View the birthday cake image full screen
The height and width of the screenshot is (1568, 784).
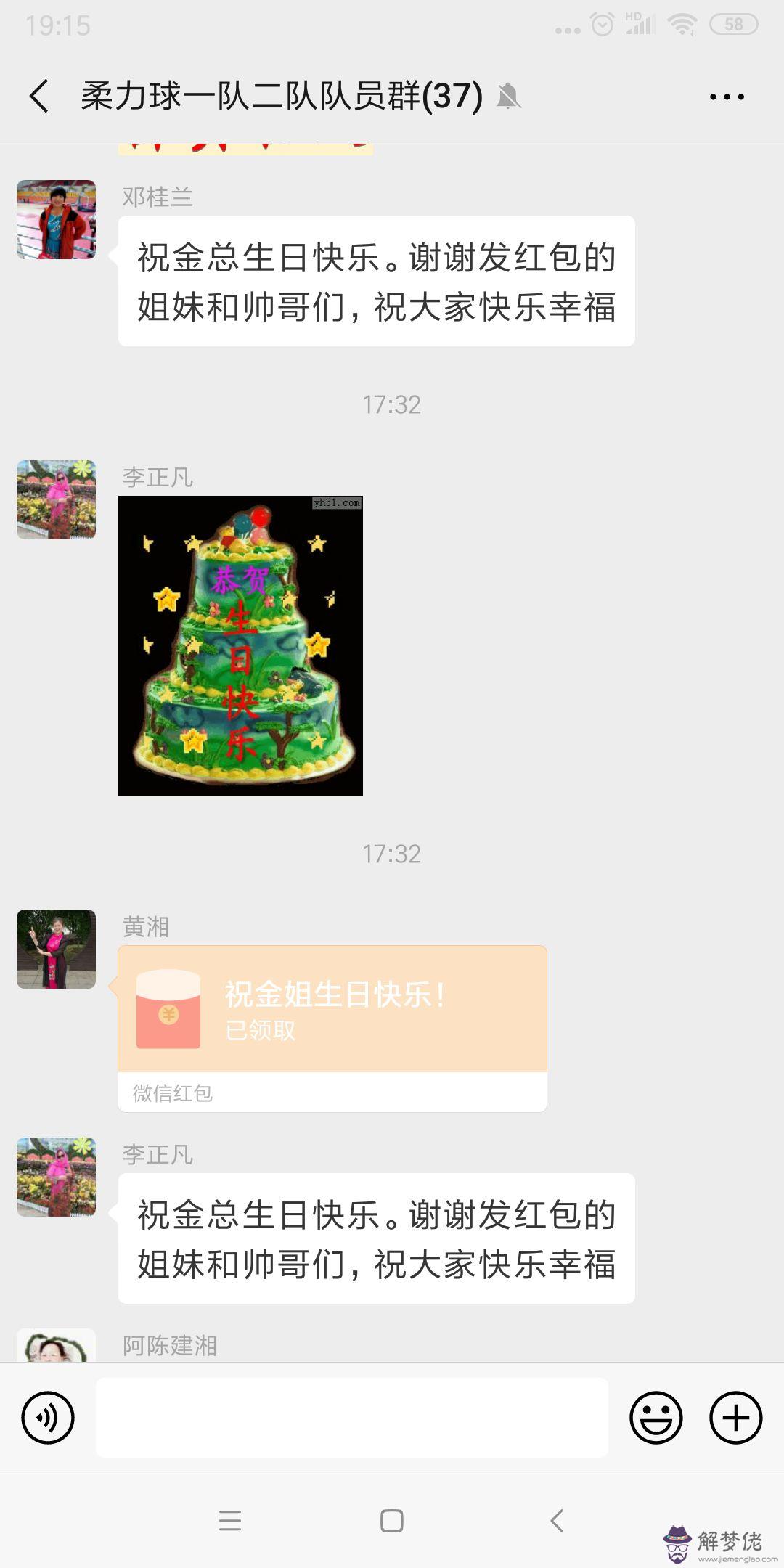tap(240, 645)
